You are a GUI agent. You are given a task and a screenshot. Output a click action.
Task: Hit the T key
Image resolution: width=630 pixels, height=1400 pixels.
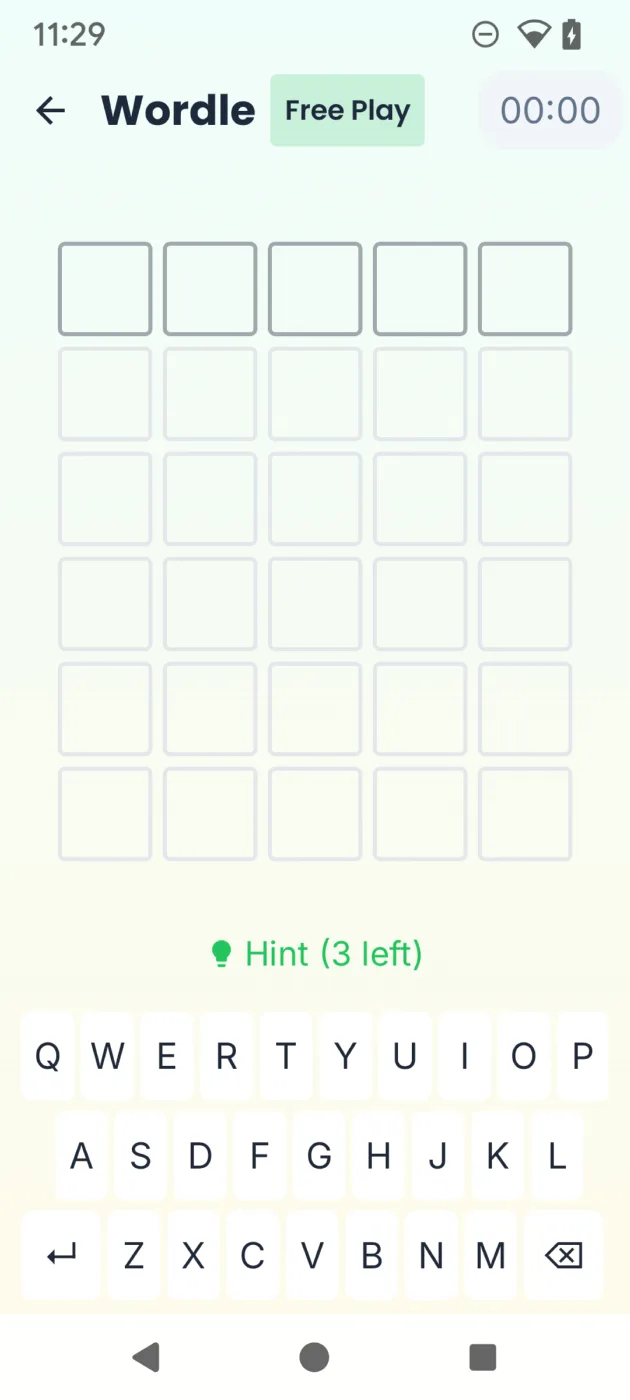[286, 1056]
